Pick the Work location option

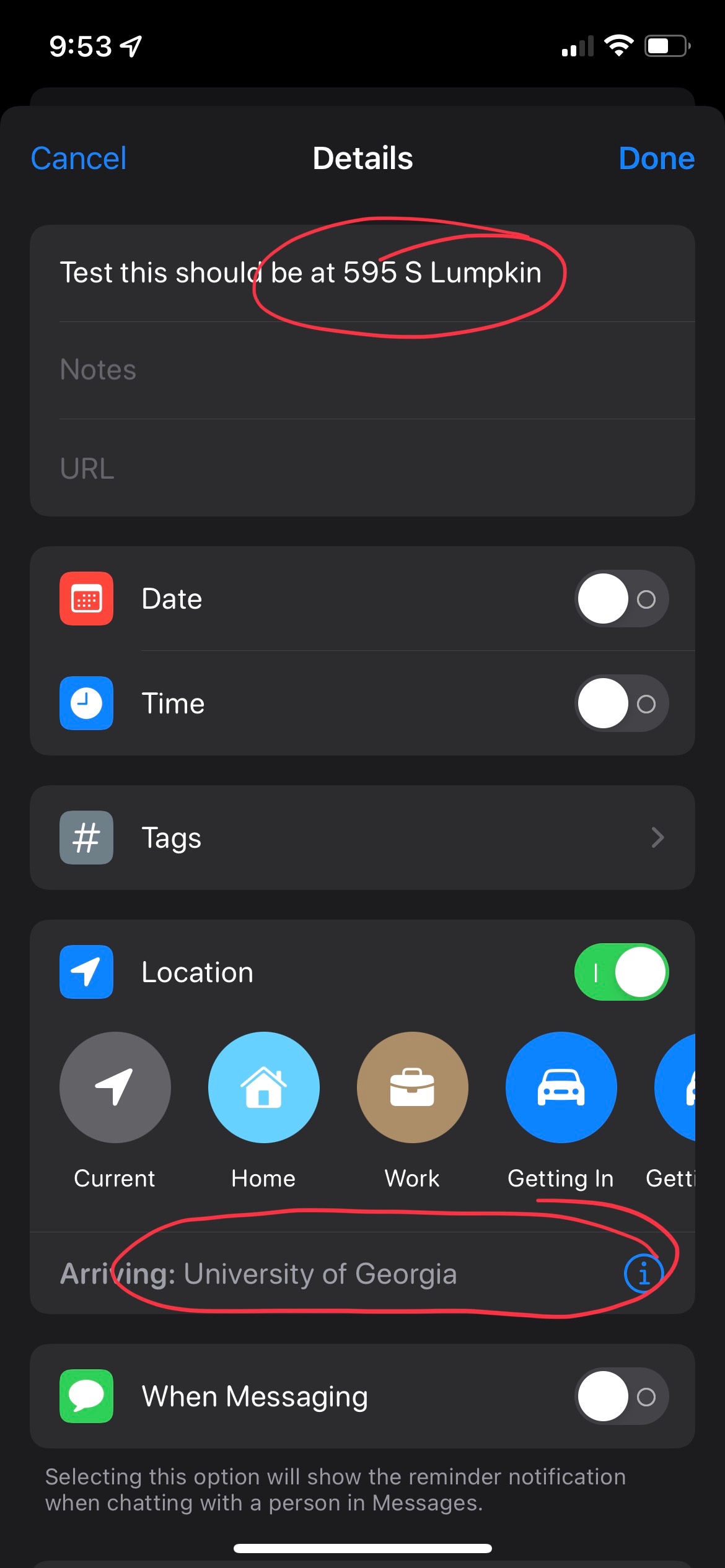click(412, 1087)
